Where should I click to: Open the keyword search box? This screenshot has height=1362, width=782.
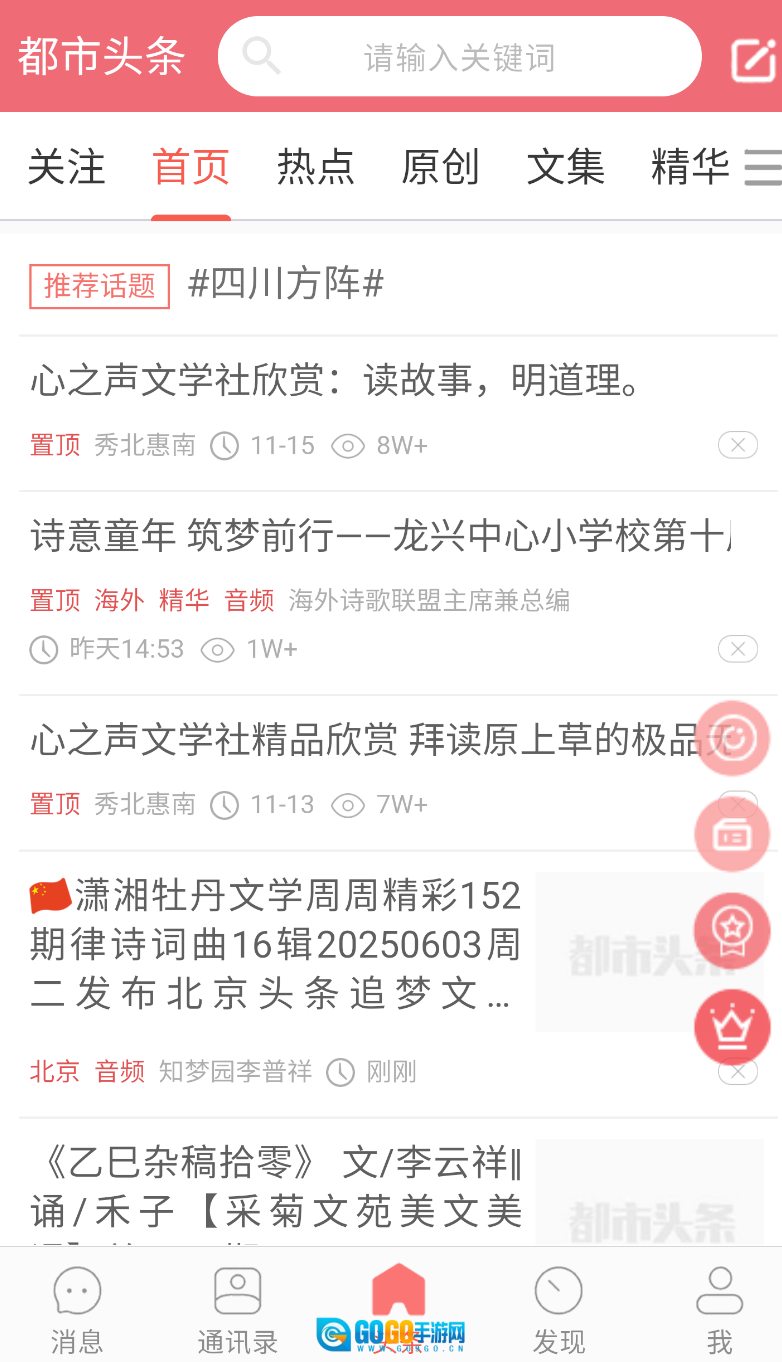(459, 57)
